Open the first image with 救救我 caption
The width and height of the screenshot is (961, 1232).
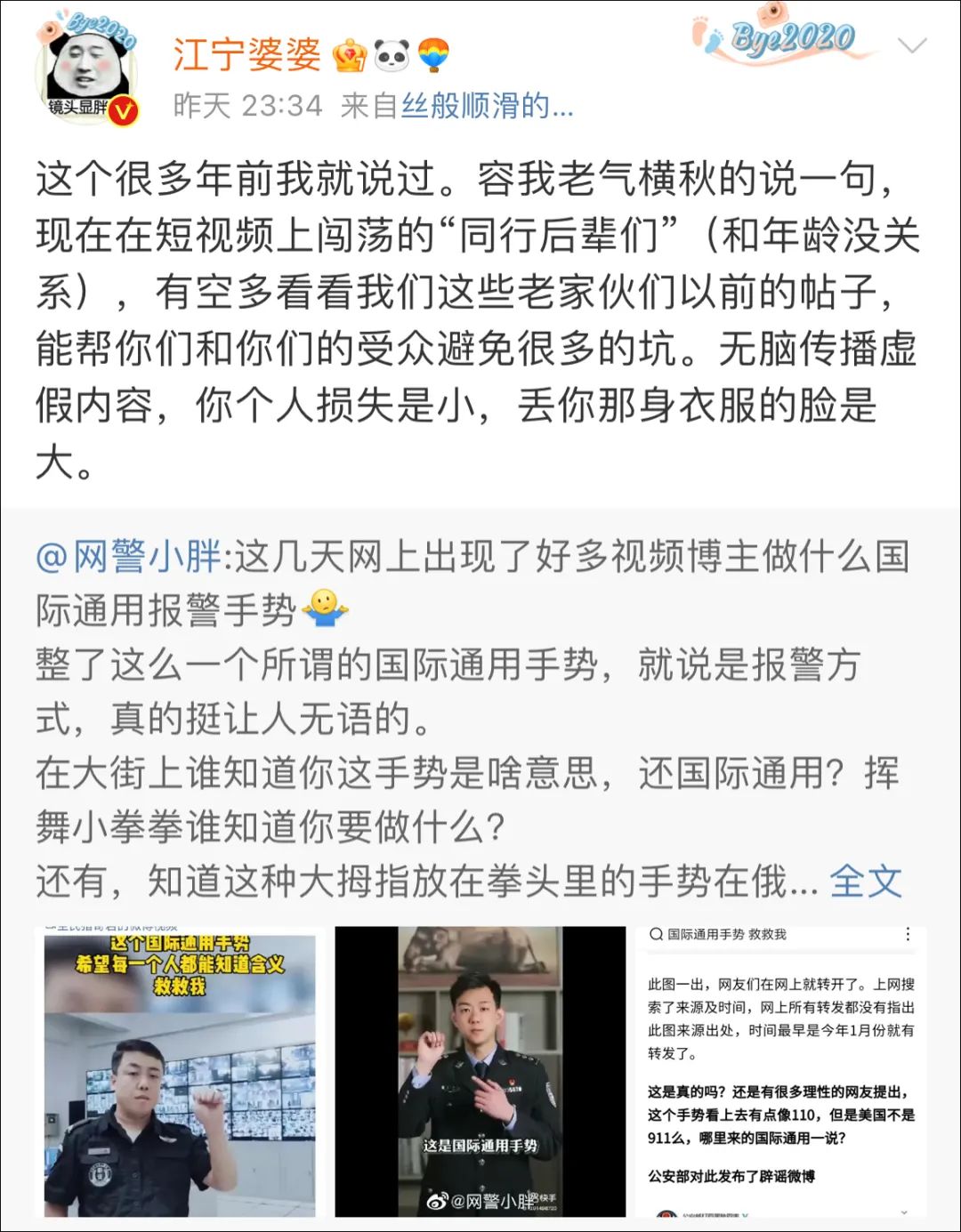coord(180,1071)
